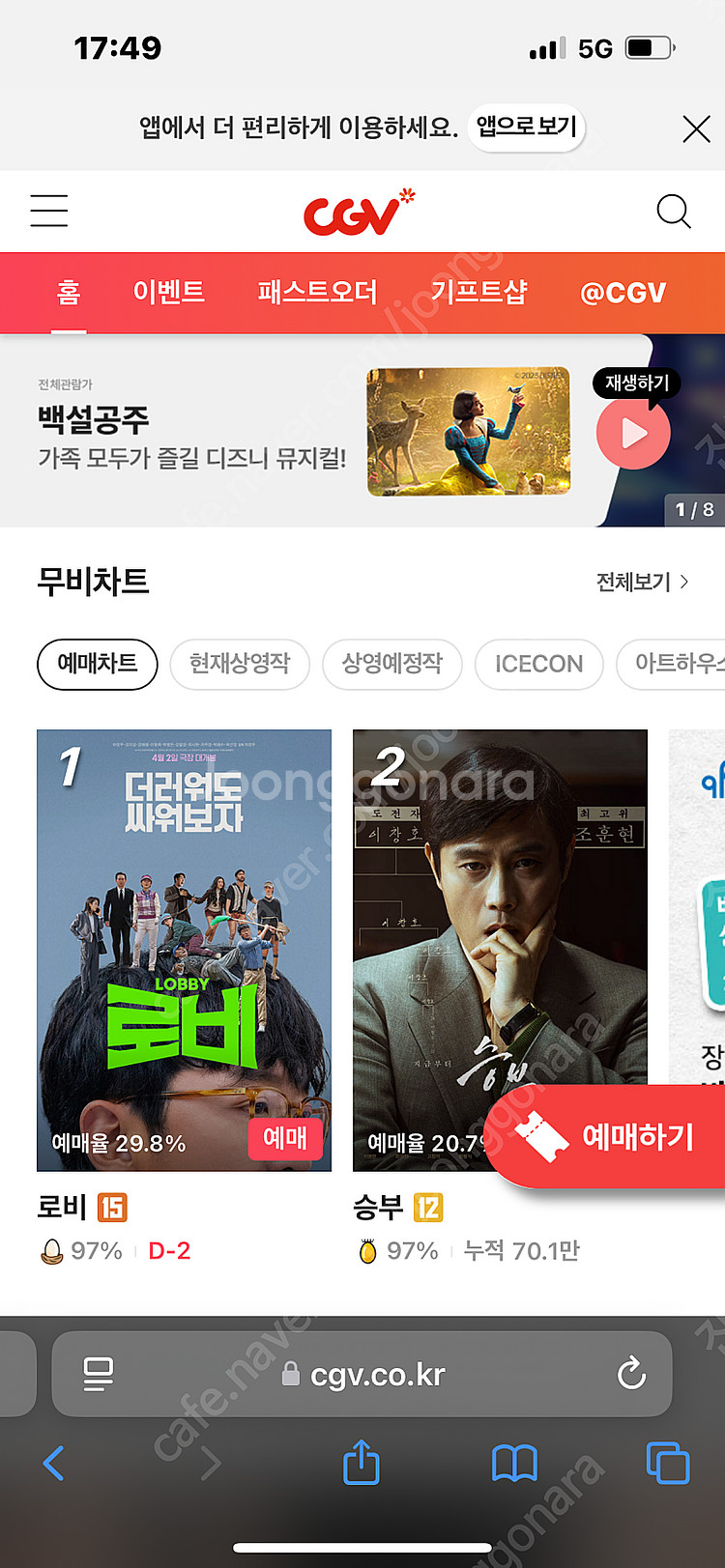The width and height of the screenshot is (725, 1568).
Task: Open the search icon
Action: 673,211
